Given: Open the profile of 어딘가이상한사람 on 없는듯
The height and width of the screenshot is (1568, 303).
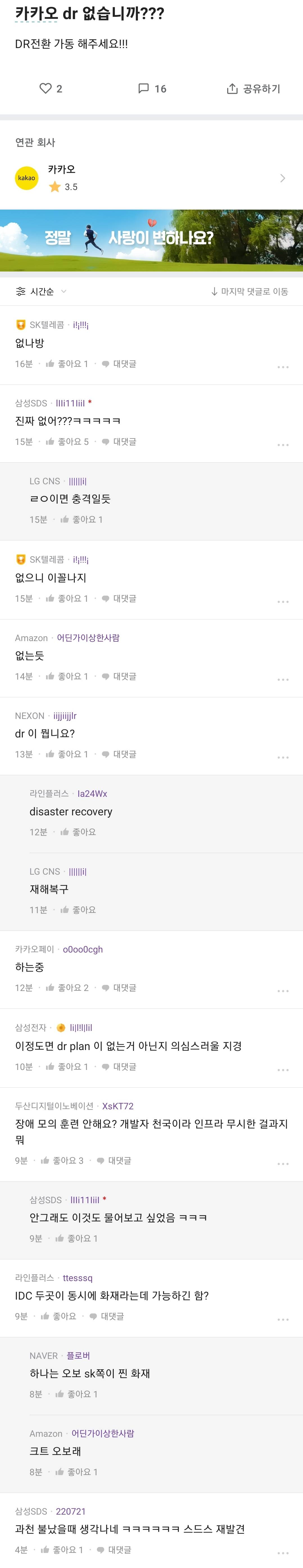Looking at the screenshot, I should coord(88,637).
